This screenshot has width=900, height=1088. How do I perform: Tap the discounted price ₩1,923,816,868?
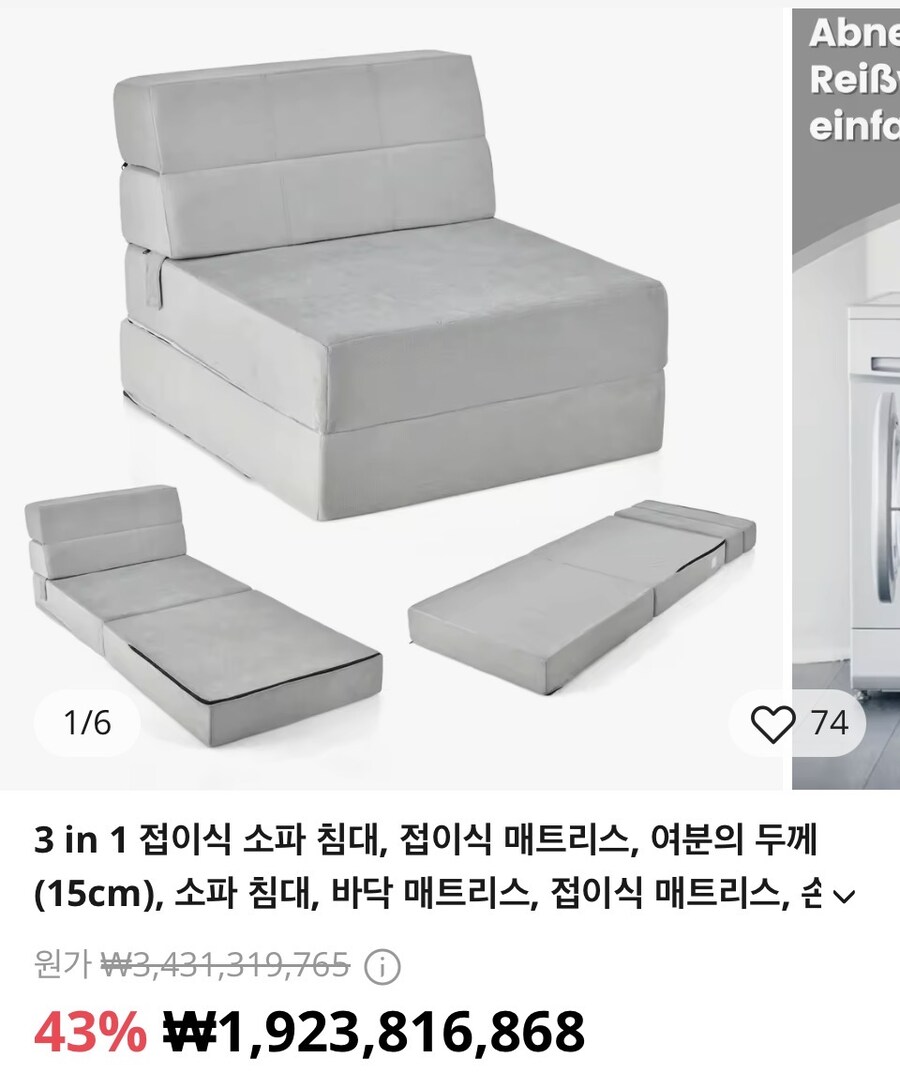[x=370, y=1029]
